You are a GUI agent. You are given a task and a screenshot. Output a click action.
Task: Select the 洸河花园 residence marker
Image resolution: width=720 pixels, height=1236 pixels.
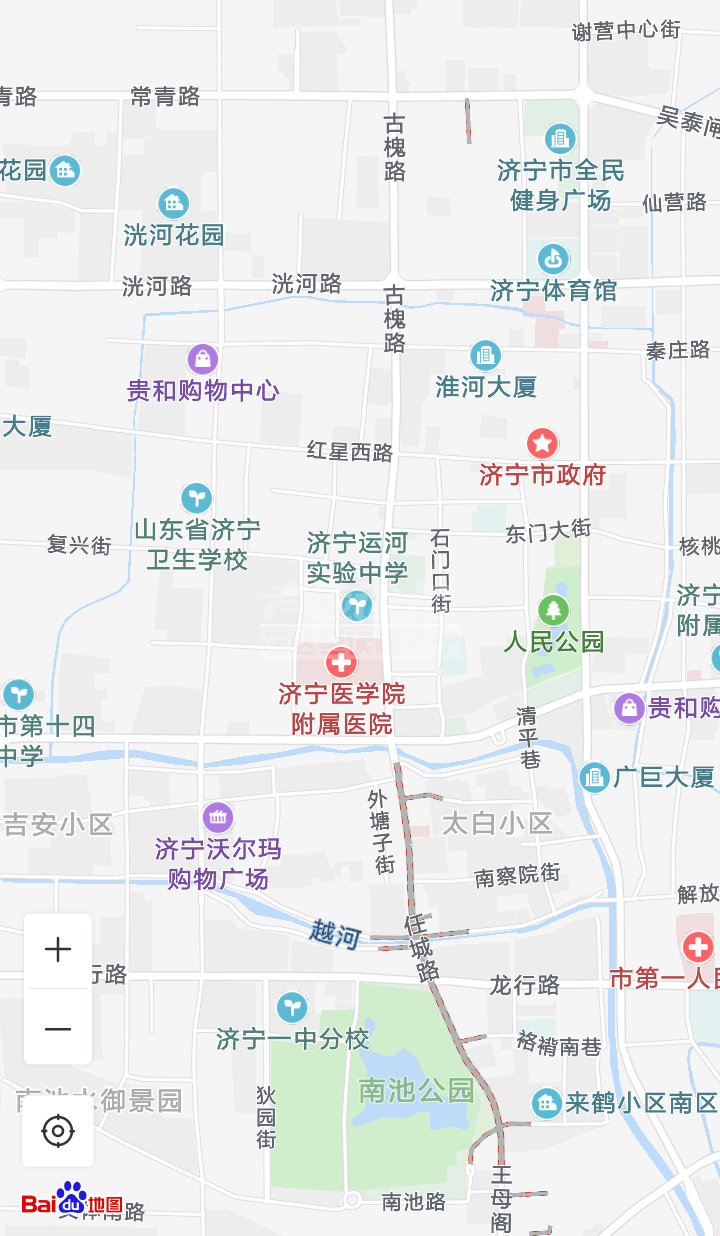[x=173, y=204]
